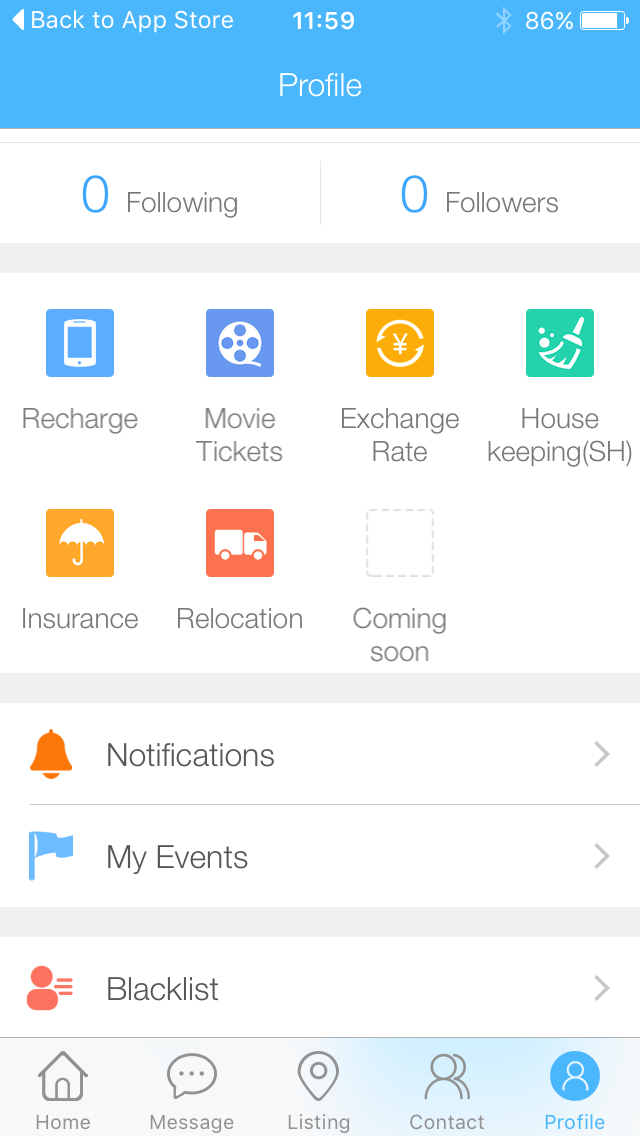This screenshot has width=640, height=1136.
Task: Go back to App Store
Action: point(123,20)
